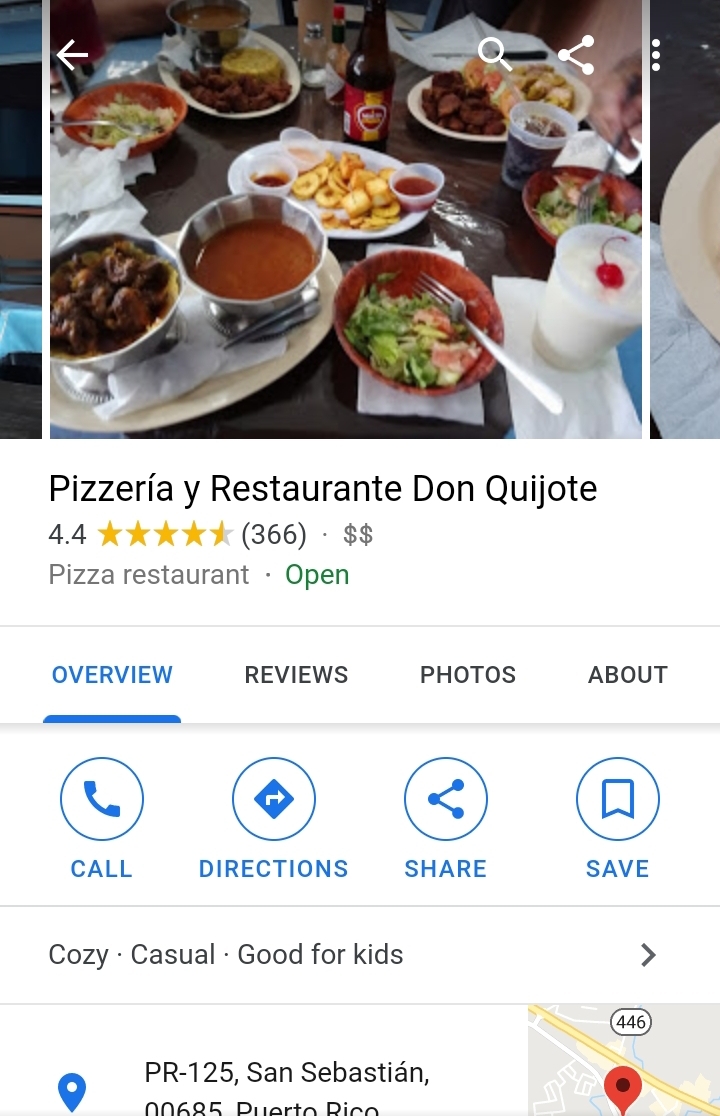This screenshot has height=1116, width=720.
Task: Open the PR-125, San Sebastián address row
Action: [287, 1085]
